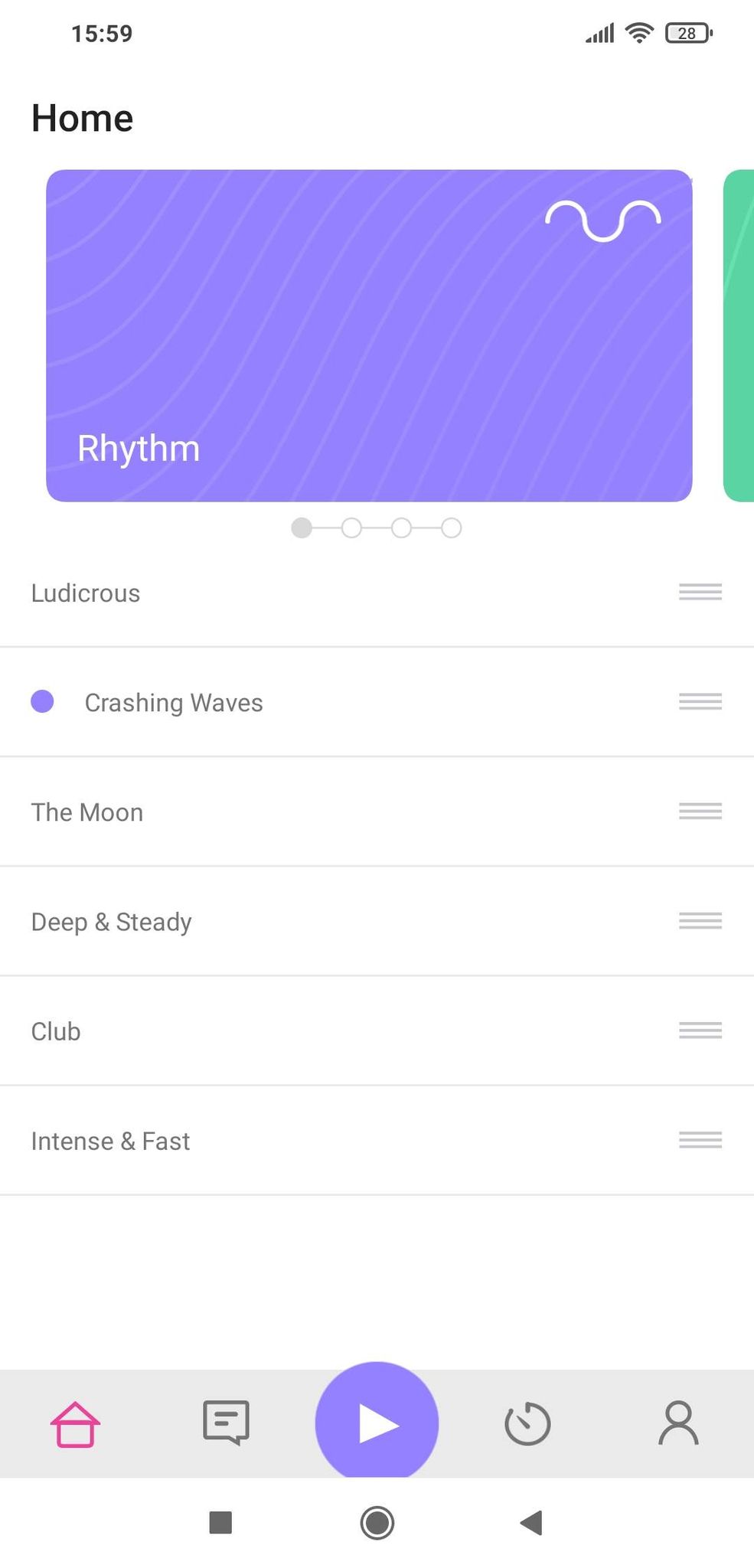
Task: Choose the Intense & Fast pattern
Action: tap(377, 1140)
